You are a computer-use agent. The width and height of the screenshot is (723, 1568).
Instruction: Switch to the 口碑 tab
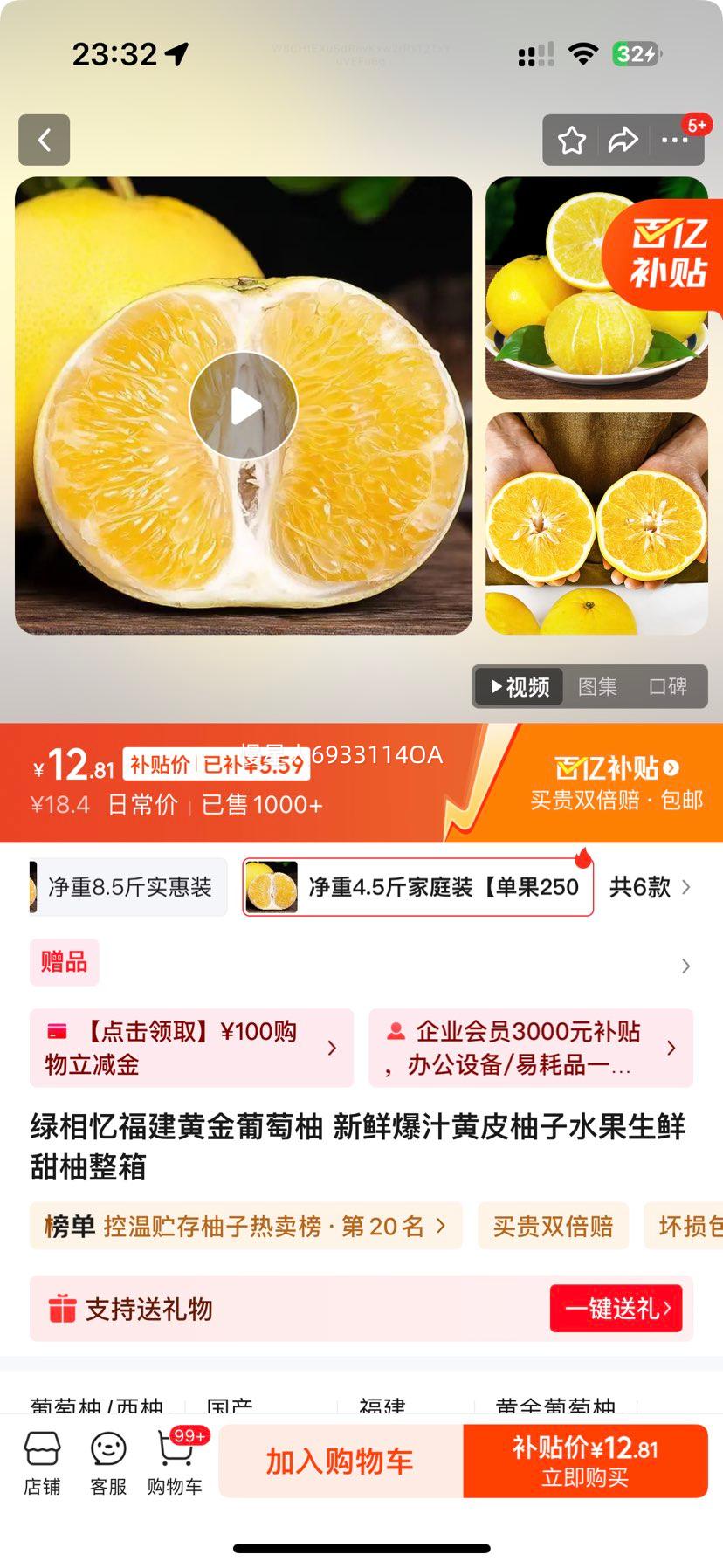[669, 687]
